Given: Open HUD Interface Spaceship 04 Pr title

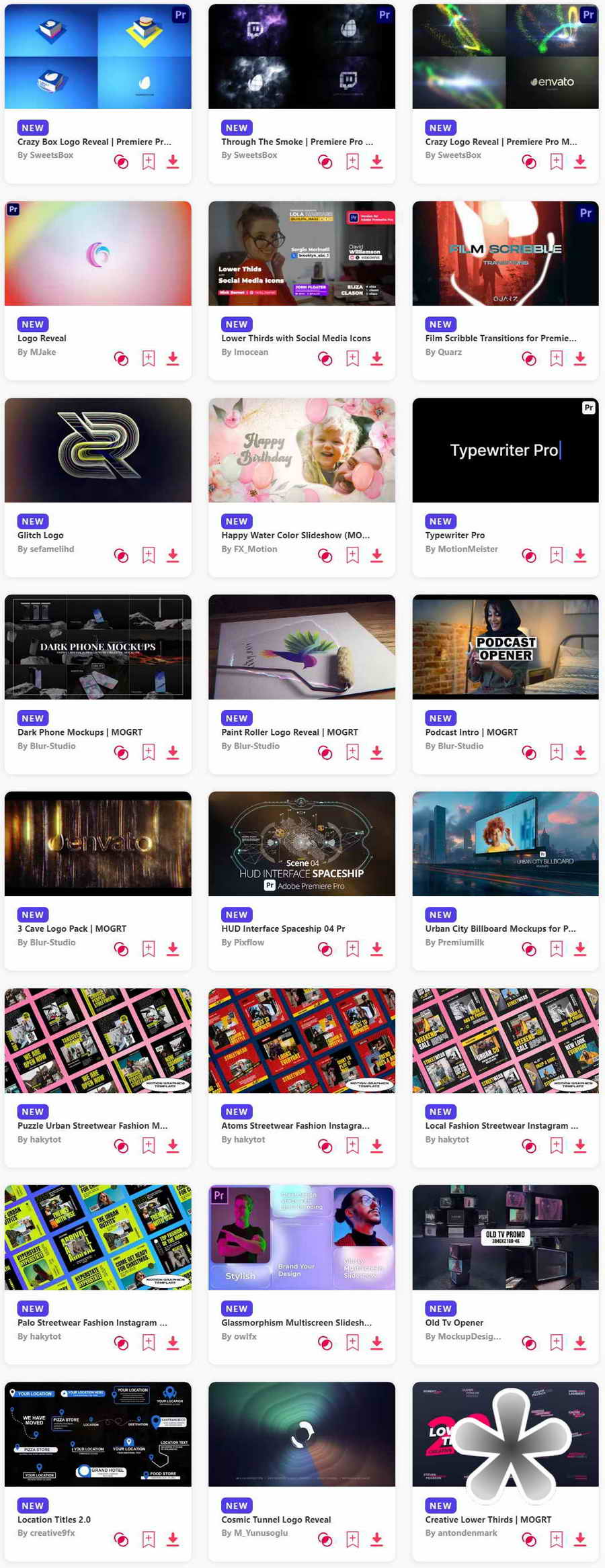Looking at the screenshot, I should tap(283, 928).
